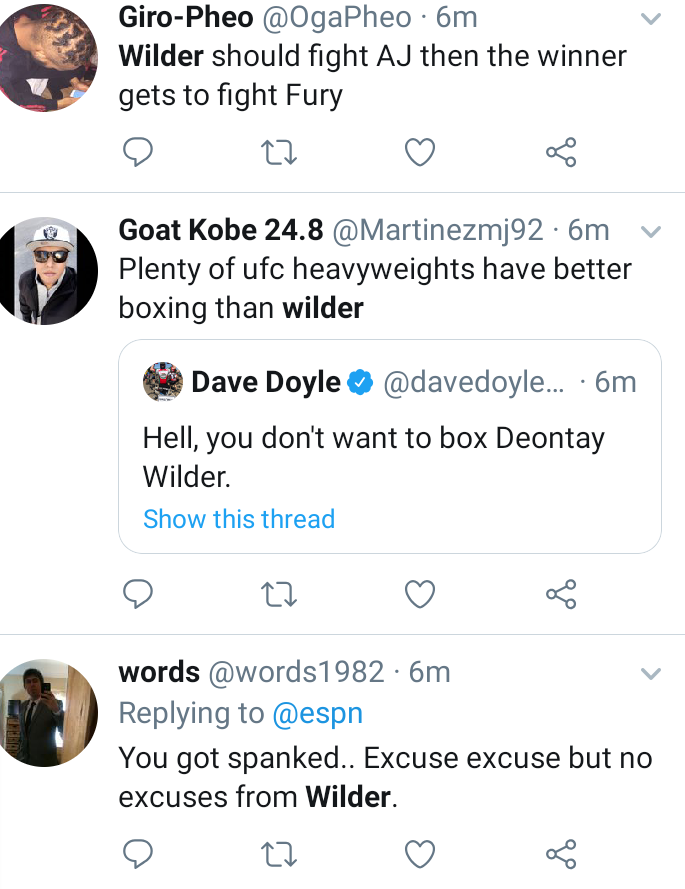Image resolution: width=685 pixels, height=889 pixels.
Task: Open dropdown arrow on words' tweet
Action: [650, 674]
